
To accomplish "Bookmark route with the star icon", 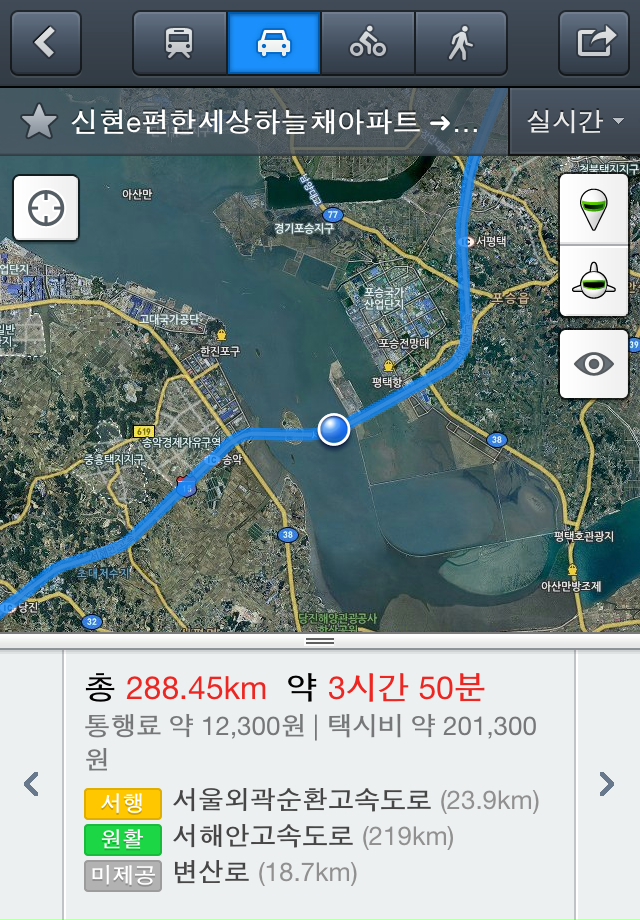I will (38, 122).
